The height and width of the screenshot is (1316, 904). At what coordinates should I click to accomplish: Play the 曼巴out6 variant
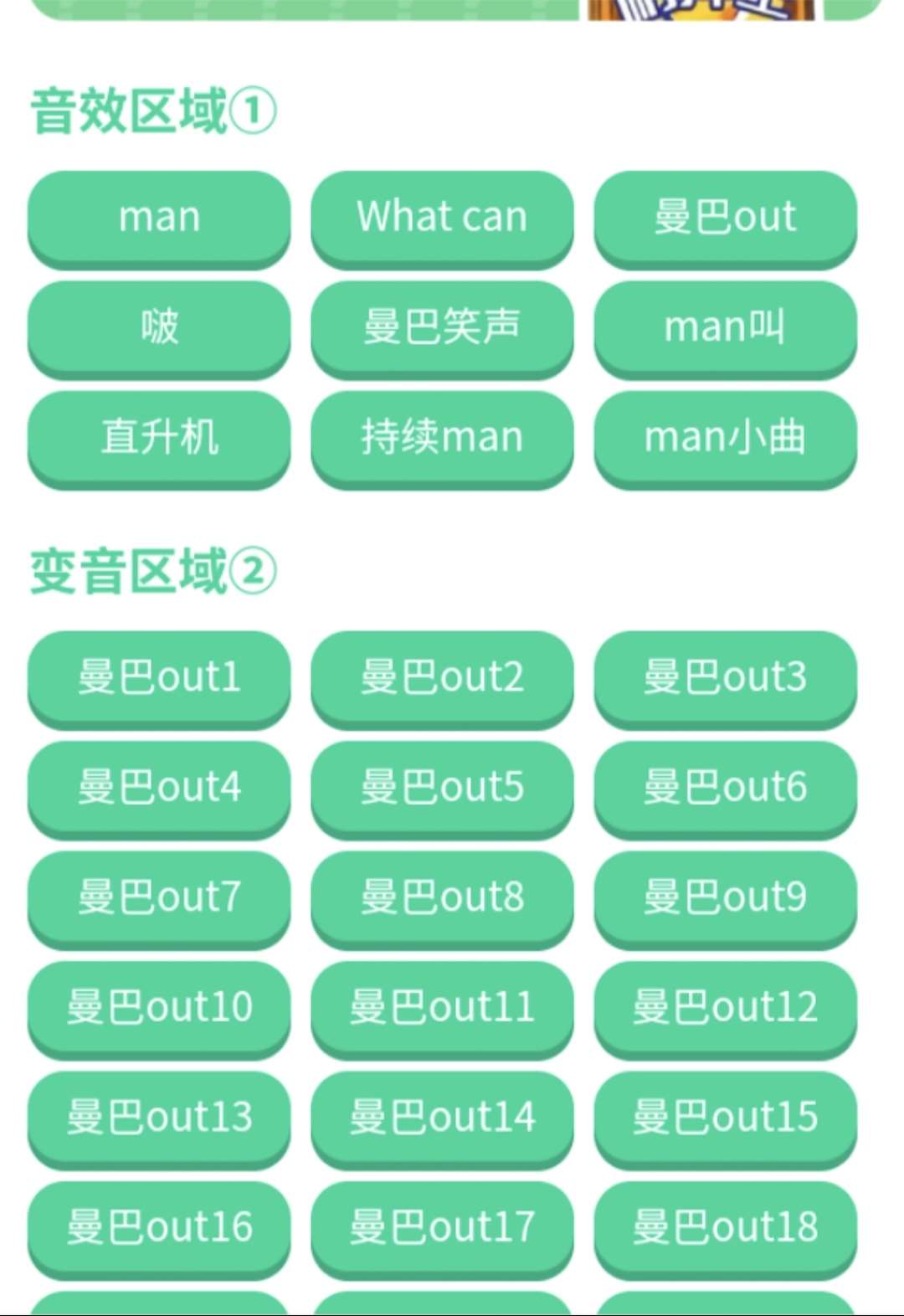[x=725, y=787]
